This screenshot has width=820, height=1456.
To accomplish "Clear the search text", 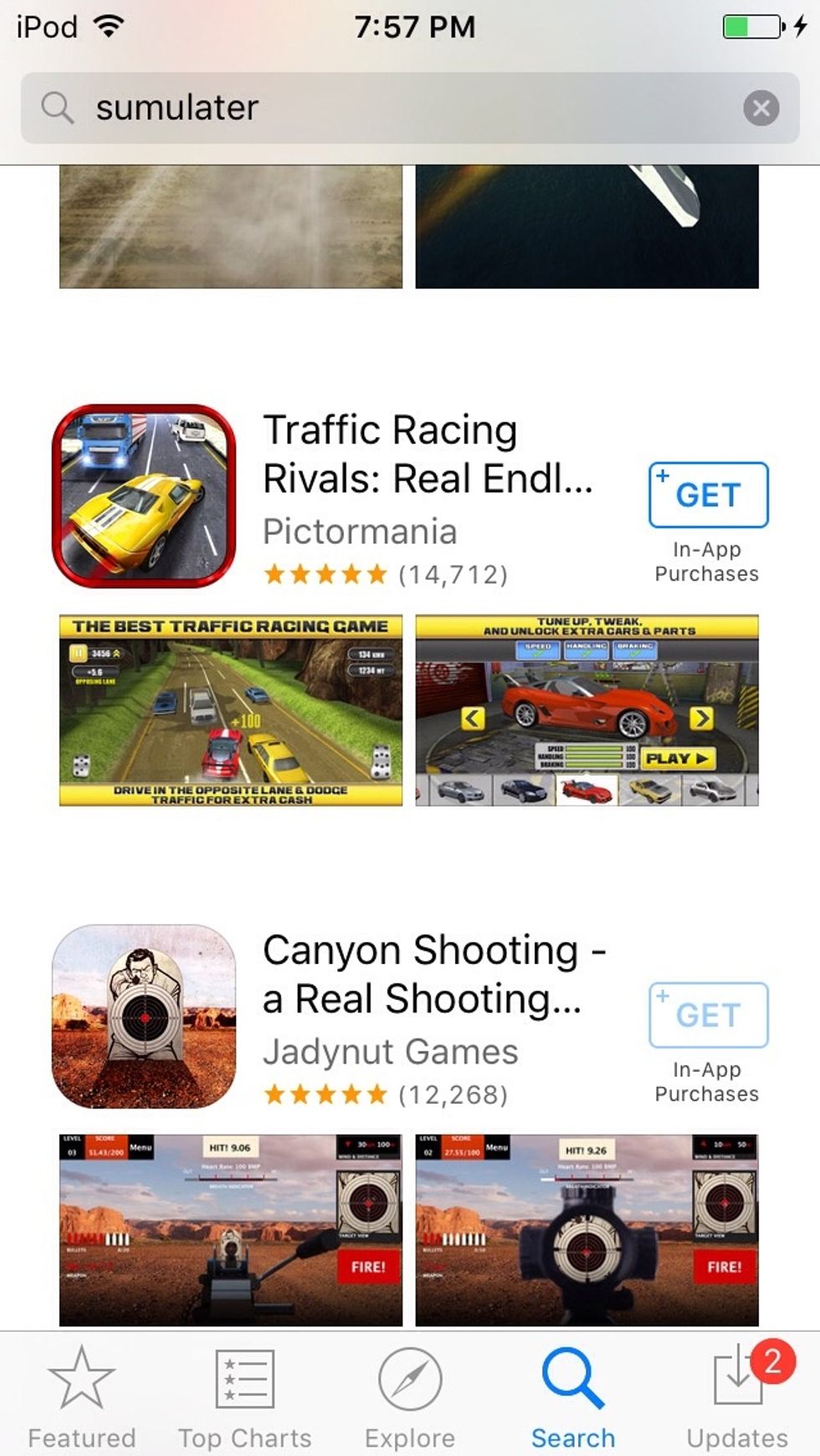I will pyautogui.click(x=761, y=108).
